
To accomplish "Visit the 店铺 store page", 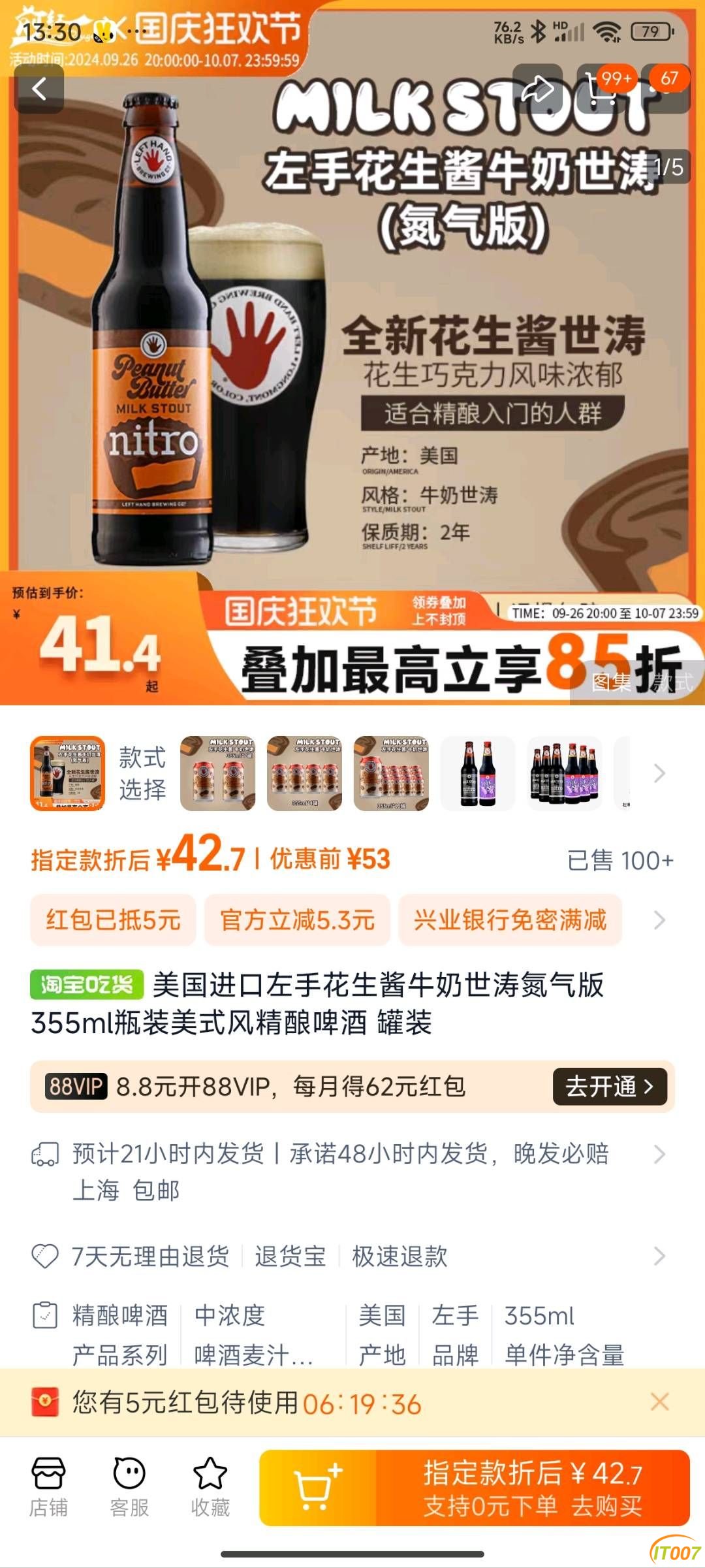I will click(x=48, y=1487).
